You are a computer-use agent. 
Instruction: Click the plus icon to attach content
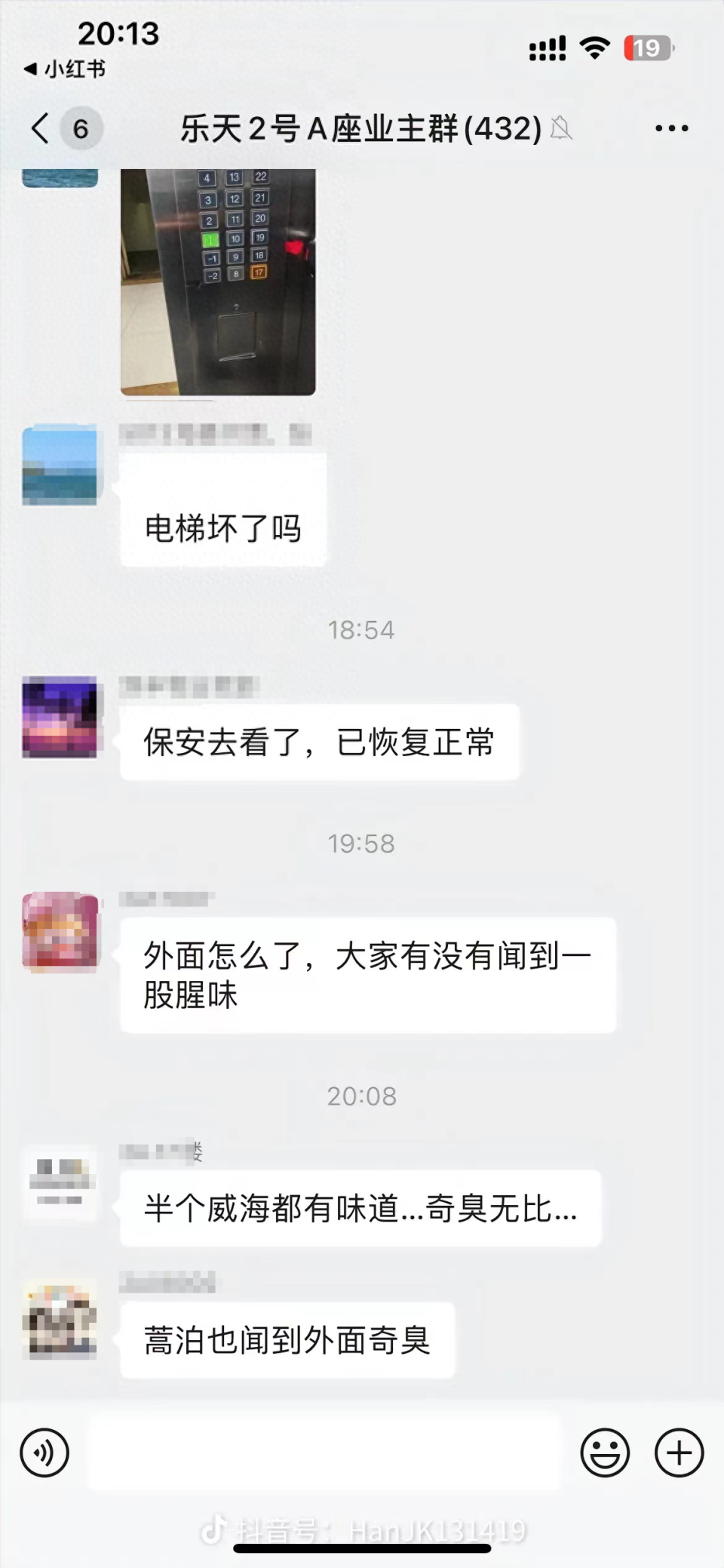pos(677,1451)
